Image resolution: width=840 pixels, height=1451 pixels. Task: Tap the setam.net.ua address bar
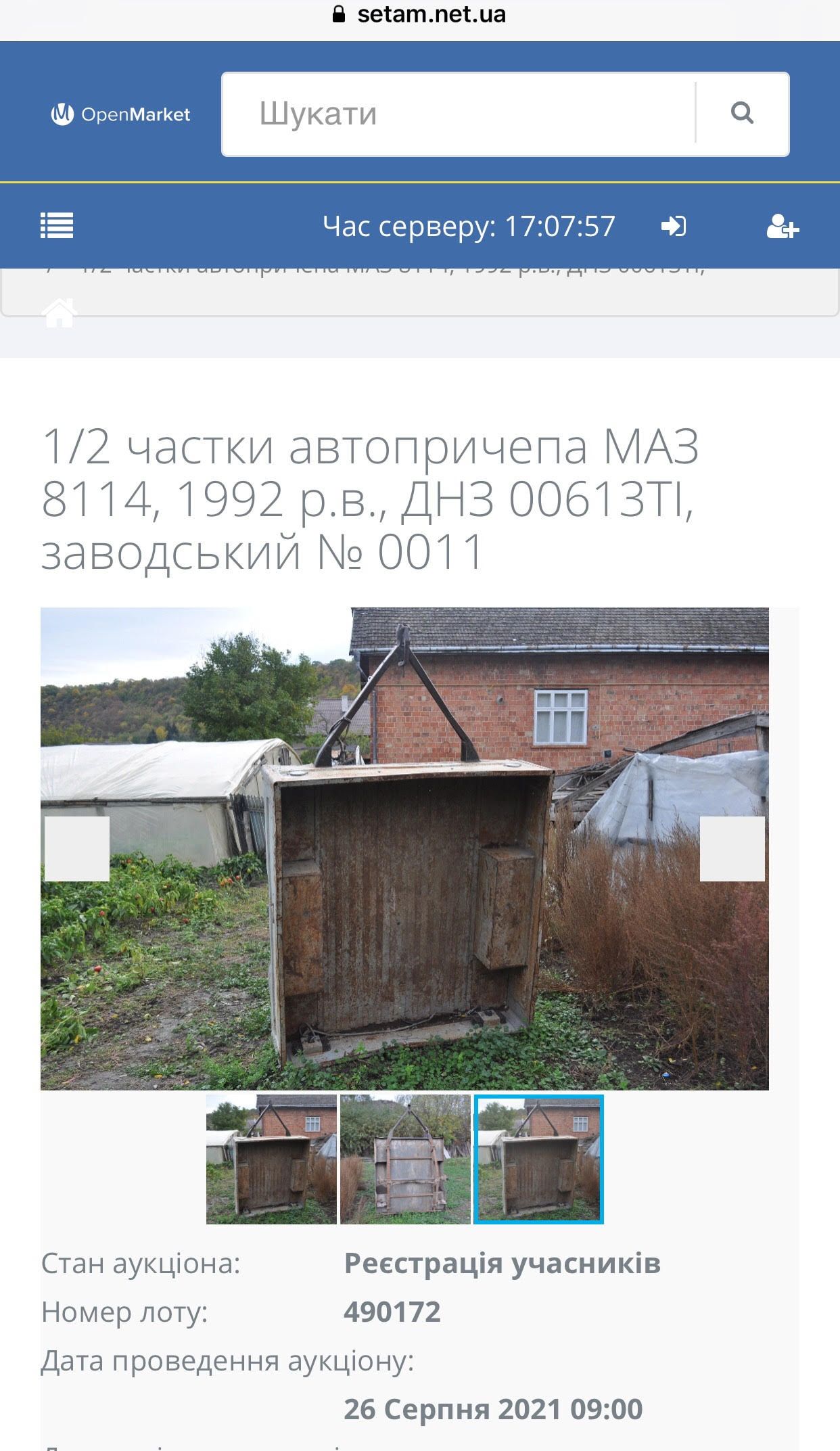(420, 14)
